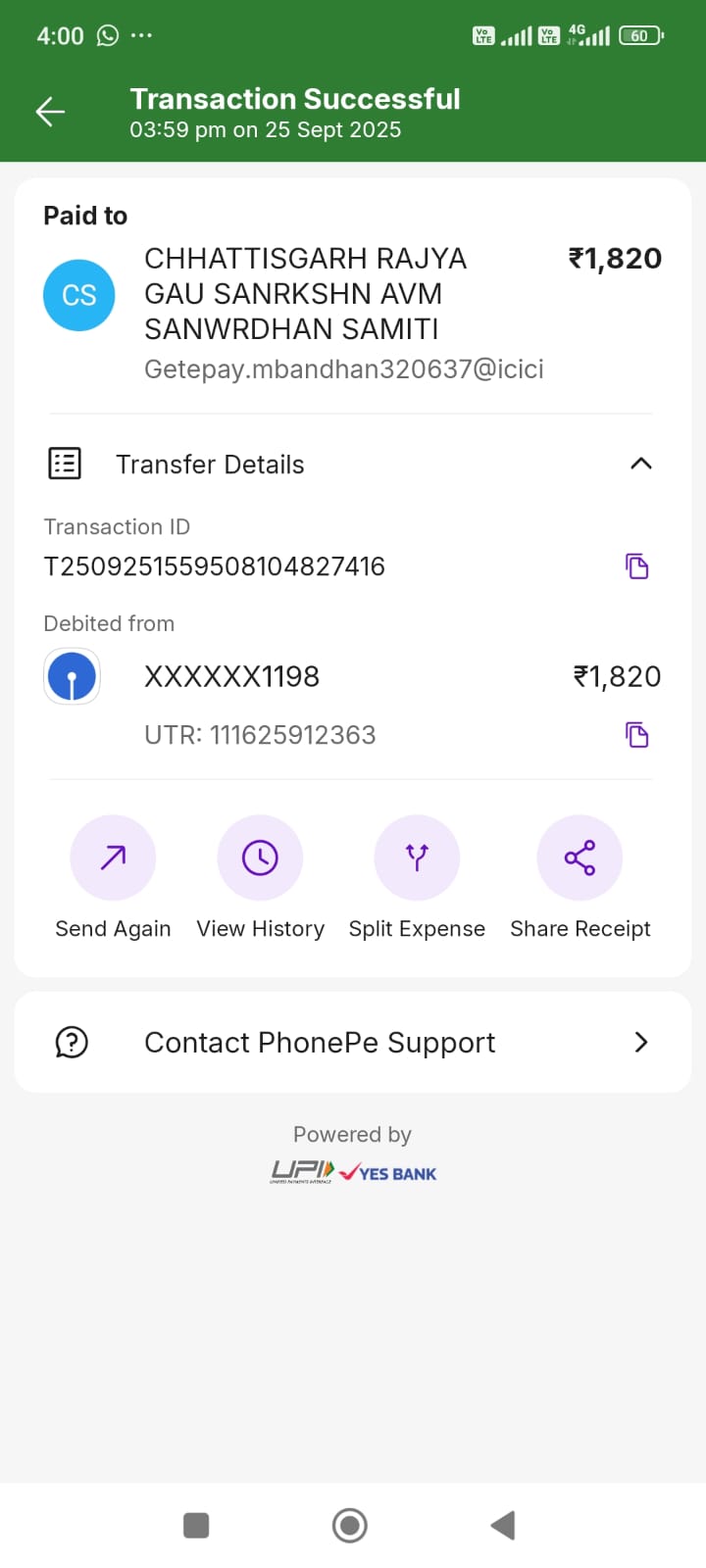The image size is (706, 1568).
Task: Share the receipt
Action: (580, 858)
